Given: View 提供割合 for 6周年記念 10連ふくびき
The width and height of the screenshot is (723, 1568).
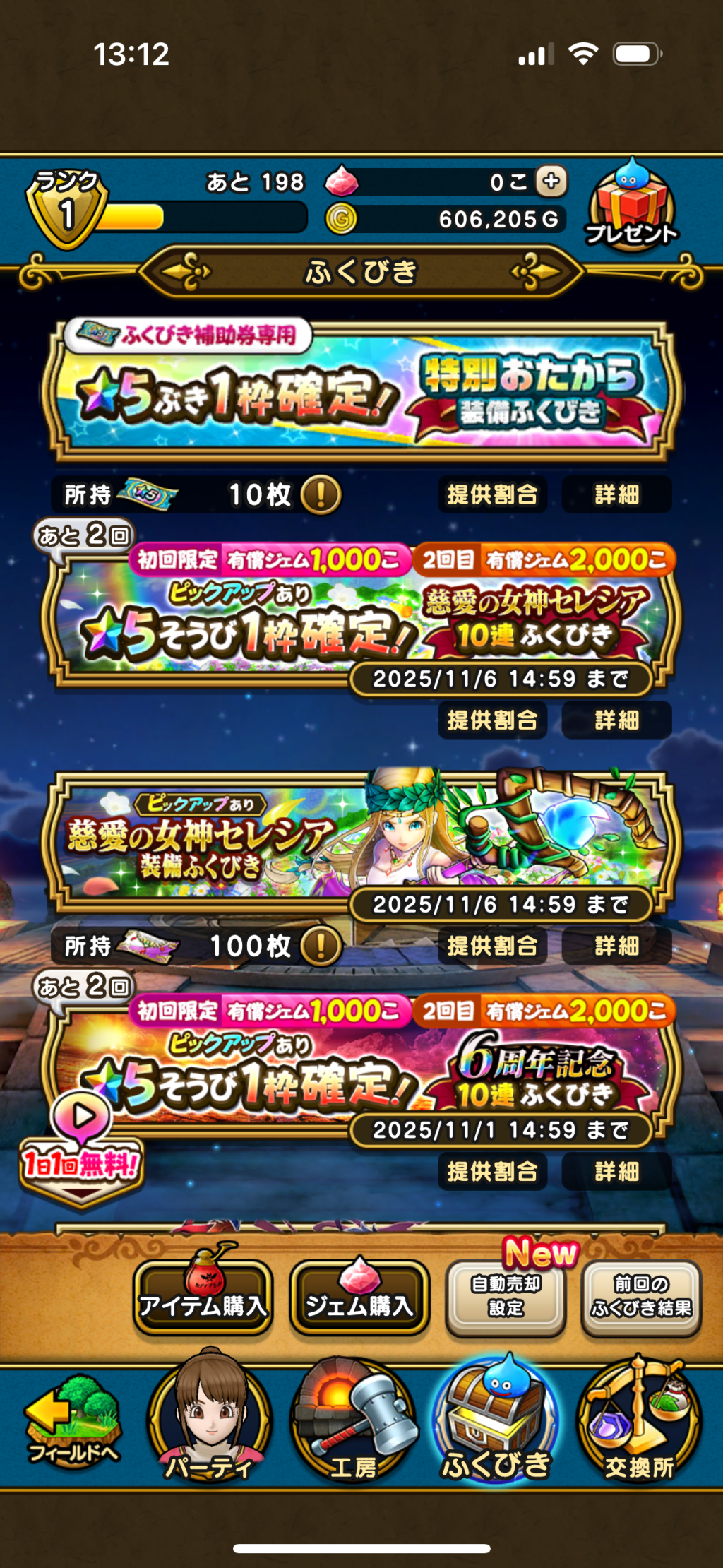Looking at the screenshot, I should pyautogui.click(x=492, y=1172).
